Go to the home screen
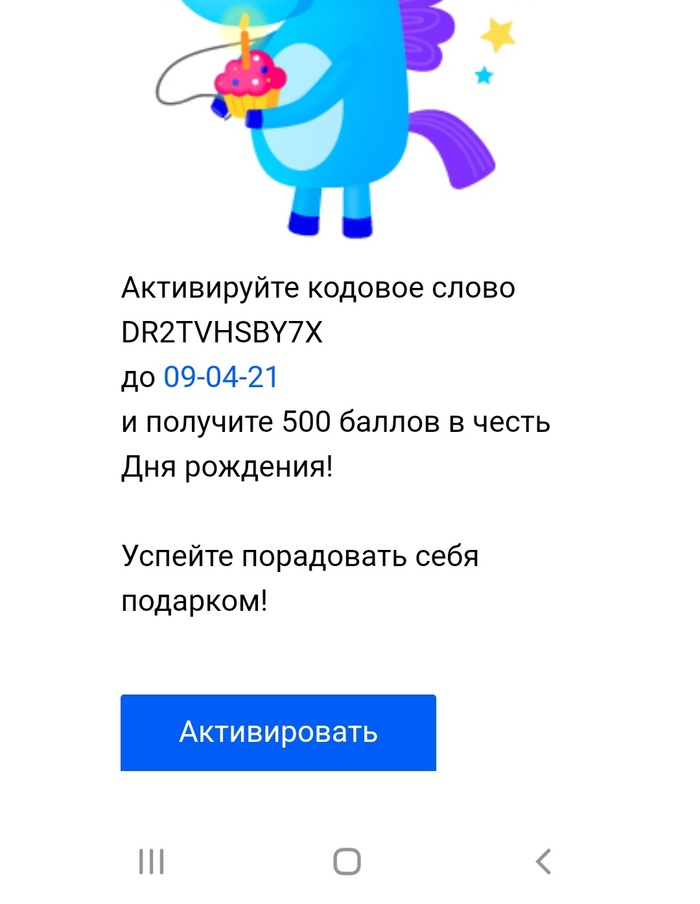The height and width of the screenshot is (904, 700). tap(347, 860)
